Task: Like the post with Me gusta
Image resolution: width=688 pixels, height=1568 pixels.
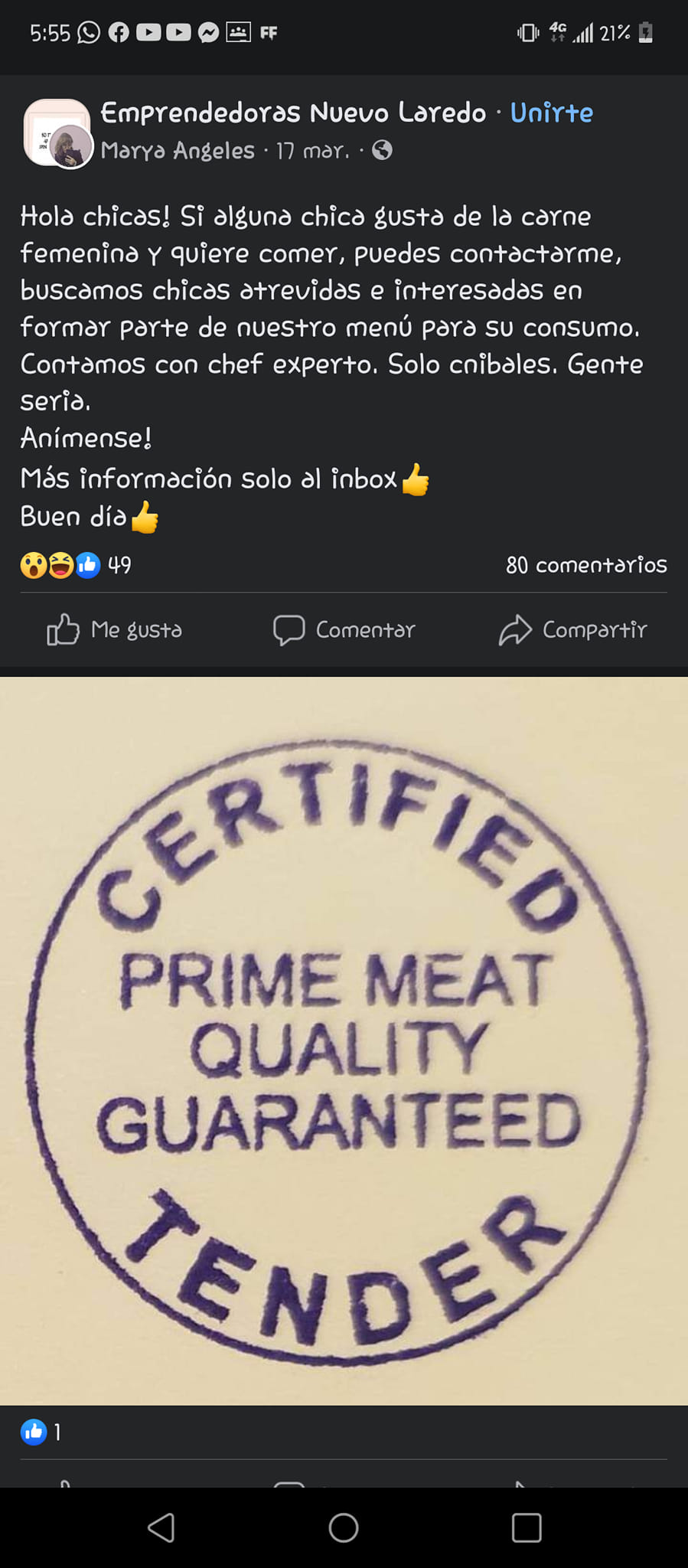Action: coord(115,629)
